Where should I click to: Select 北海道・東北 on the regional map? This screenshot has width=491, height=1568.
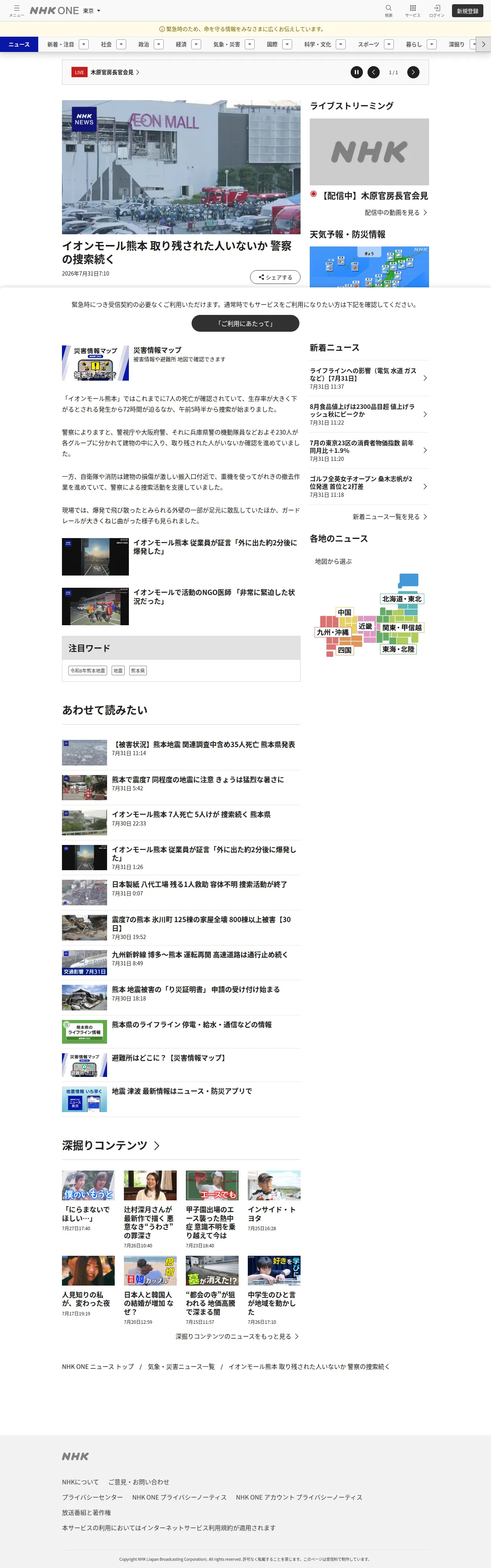(x=402, y=599)
